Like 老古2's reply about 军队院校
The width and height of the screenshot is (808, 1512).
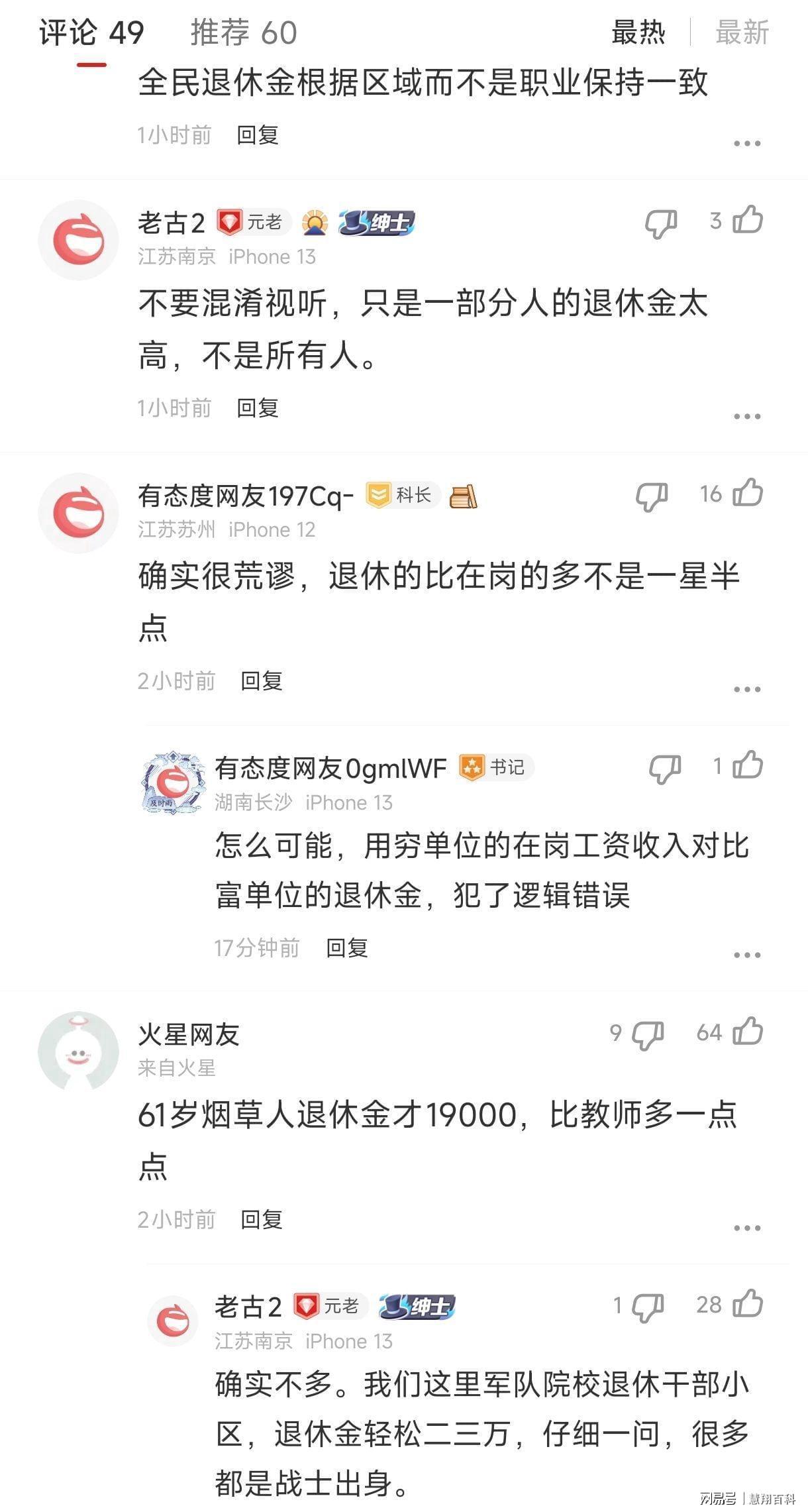[748, 1305]
